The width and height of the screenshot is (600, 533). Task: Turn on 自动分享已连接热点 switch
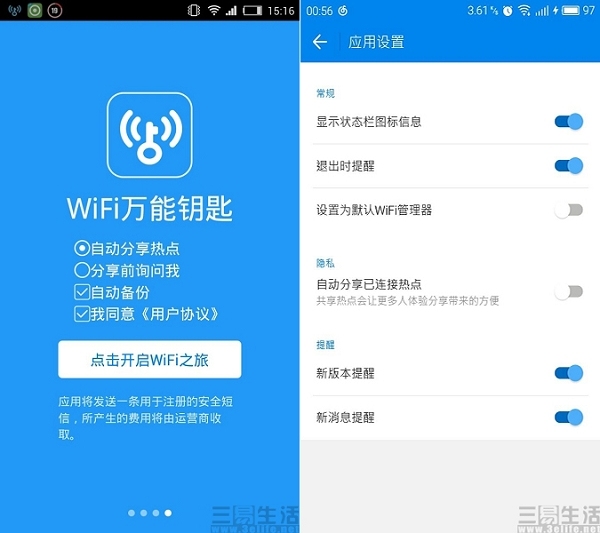click(568, 292)
